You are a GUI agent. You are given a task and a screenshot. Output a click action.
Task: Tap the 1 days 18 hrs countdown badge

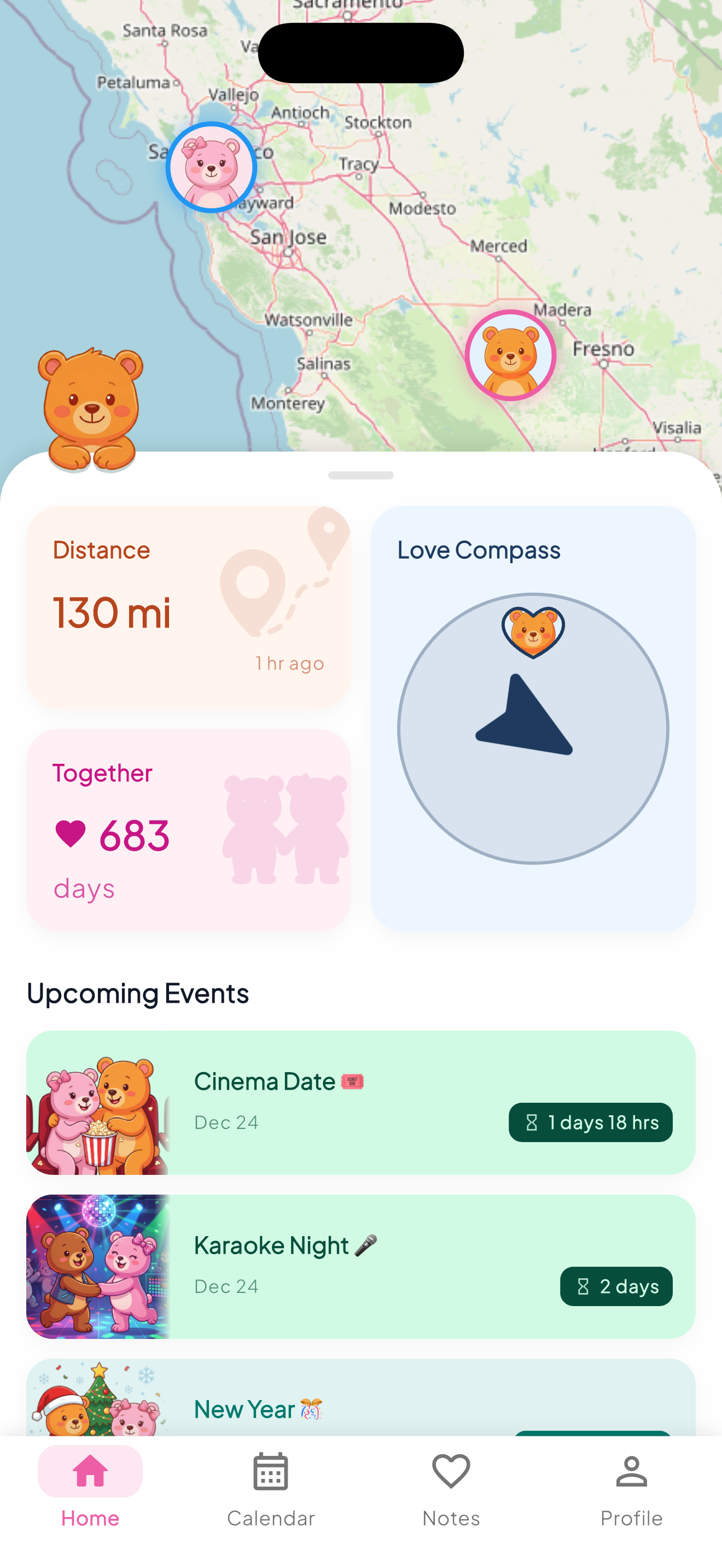591,1122
